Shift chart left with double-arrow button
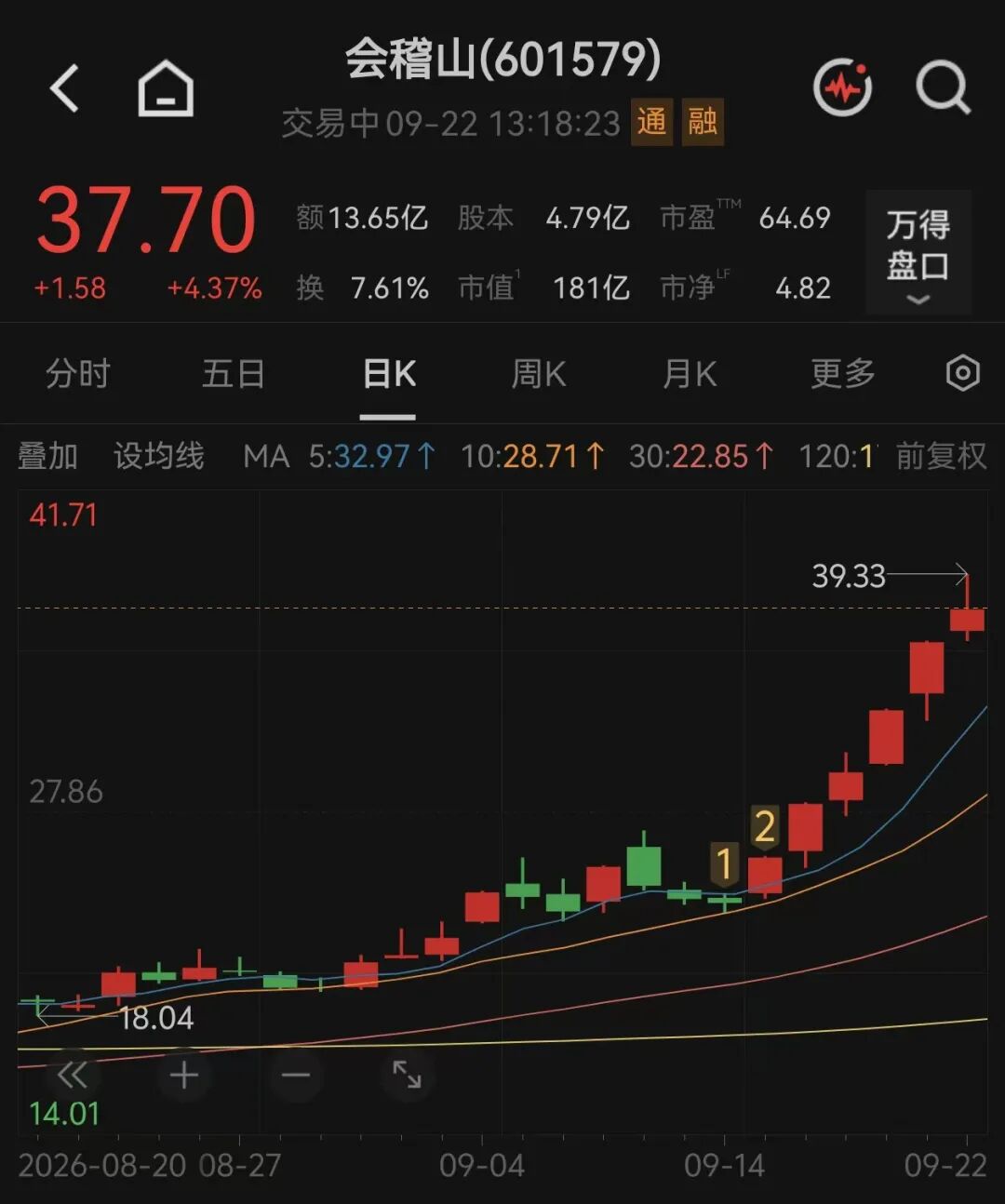Viewport: 1005px width, 1204px height. (x=72, y=1076)
